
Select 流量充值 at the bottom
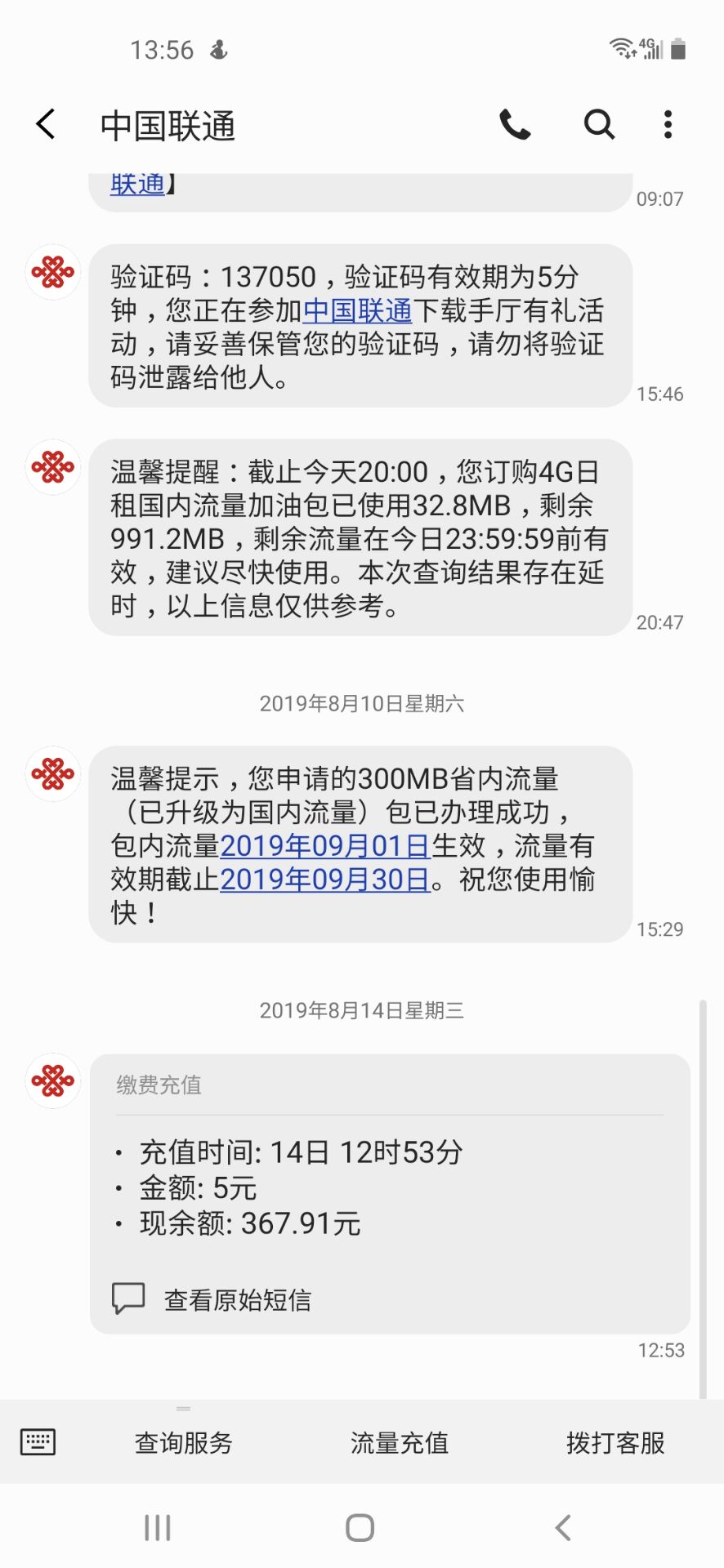400,1443
